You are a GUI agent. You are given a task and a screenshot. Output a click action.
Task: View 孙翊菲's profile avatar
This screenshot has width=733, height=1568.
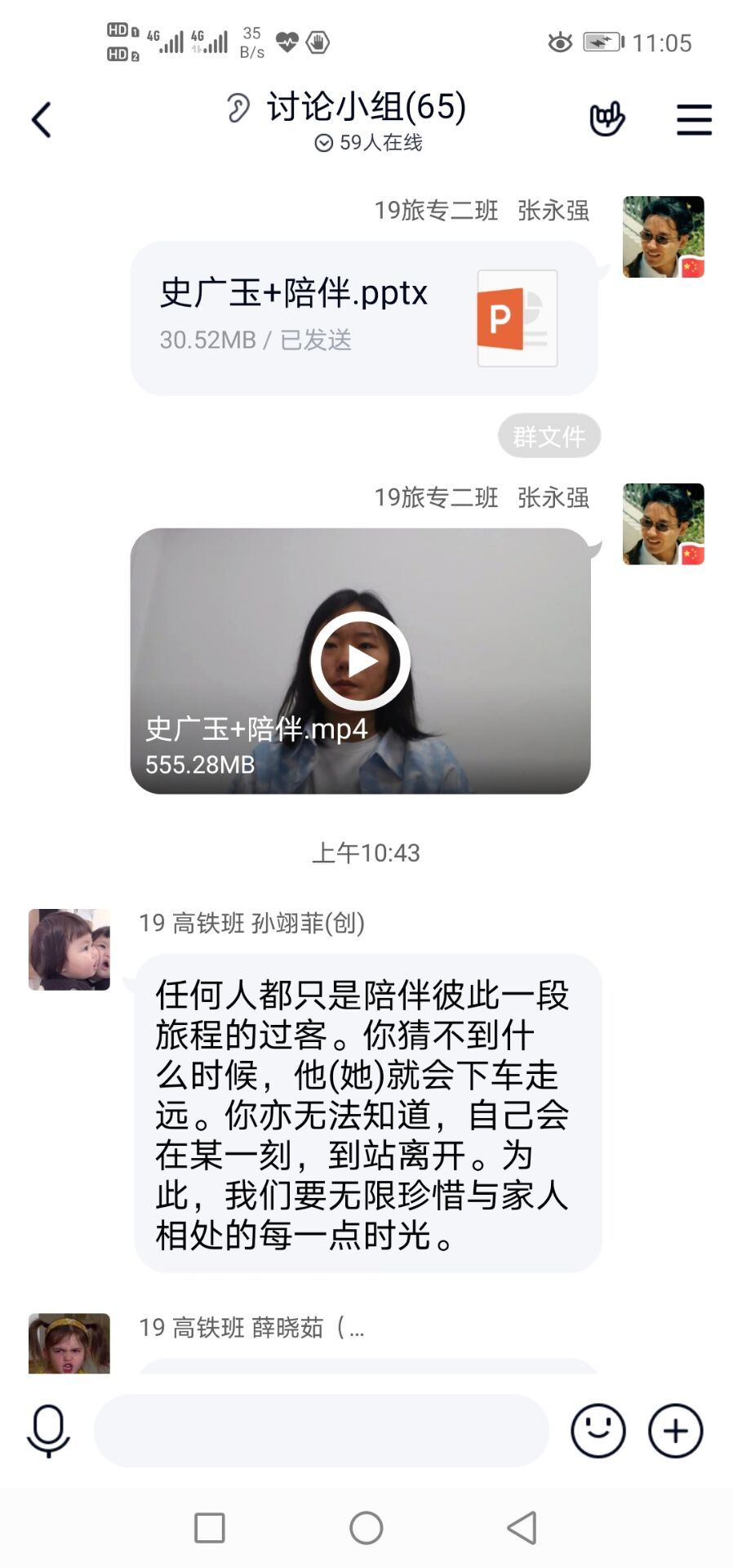(69, 949)
